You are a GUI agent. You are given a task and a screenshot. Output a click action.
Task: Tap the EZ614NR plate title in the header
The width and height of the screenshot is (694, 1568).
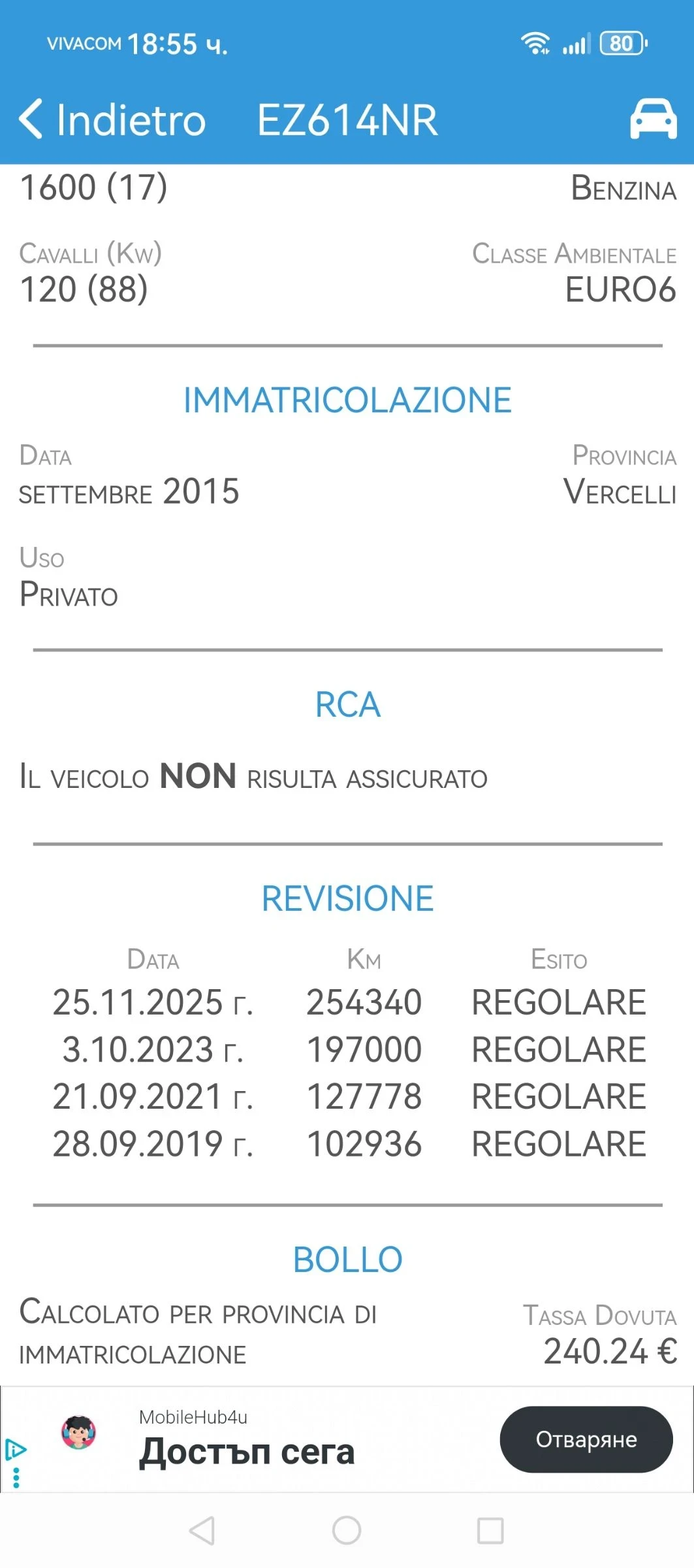click(348, 120)
